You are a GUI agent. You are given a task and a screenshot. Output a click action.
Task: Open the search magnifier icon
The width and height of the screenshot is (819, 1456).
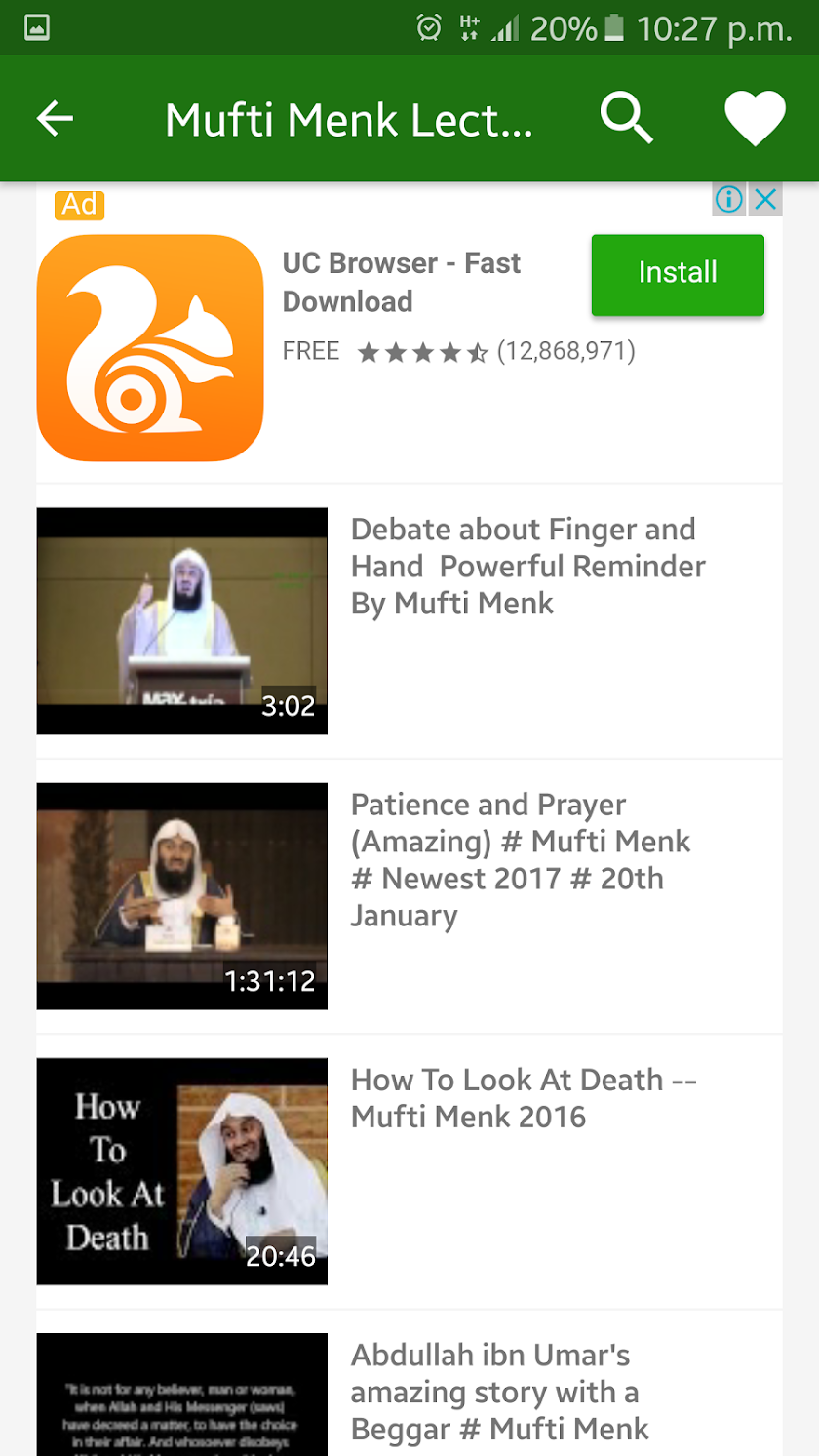[x=626, y=119]
